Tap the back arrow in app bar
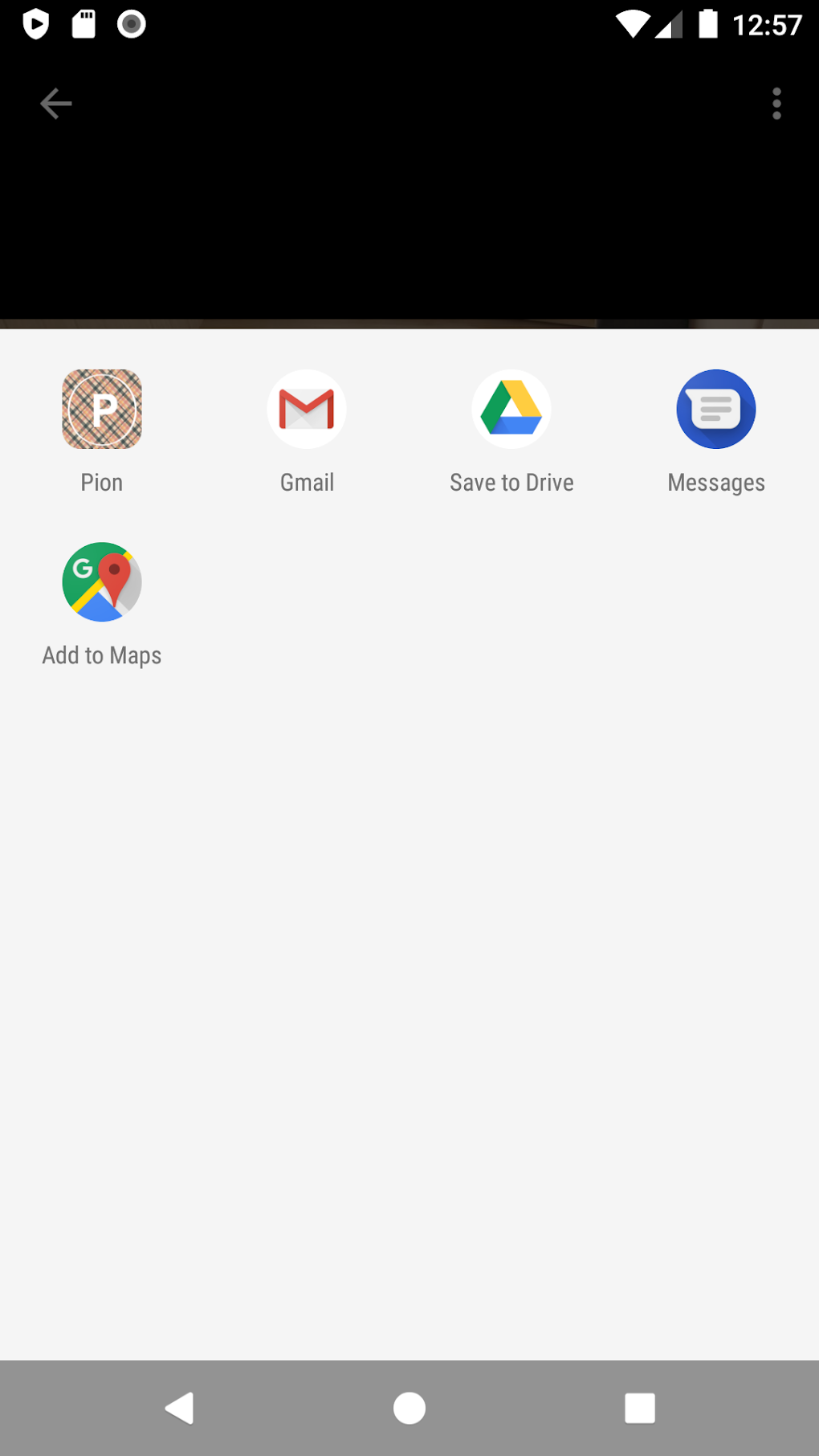 pyautogui.click(x=56, y=104)
